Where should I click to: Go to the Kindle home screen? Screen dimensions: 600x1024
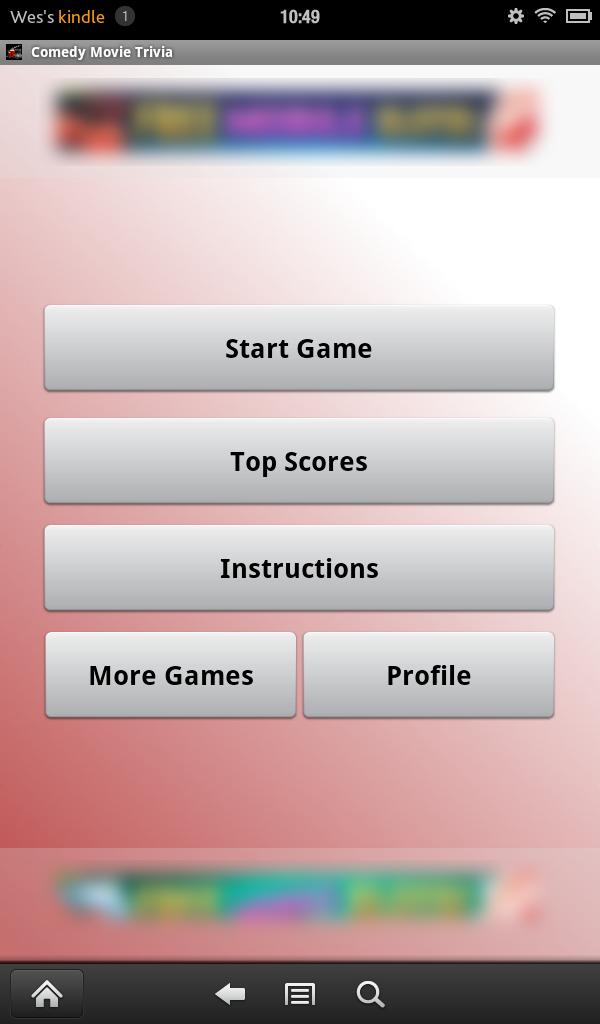coord(47,993)
